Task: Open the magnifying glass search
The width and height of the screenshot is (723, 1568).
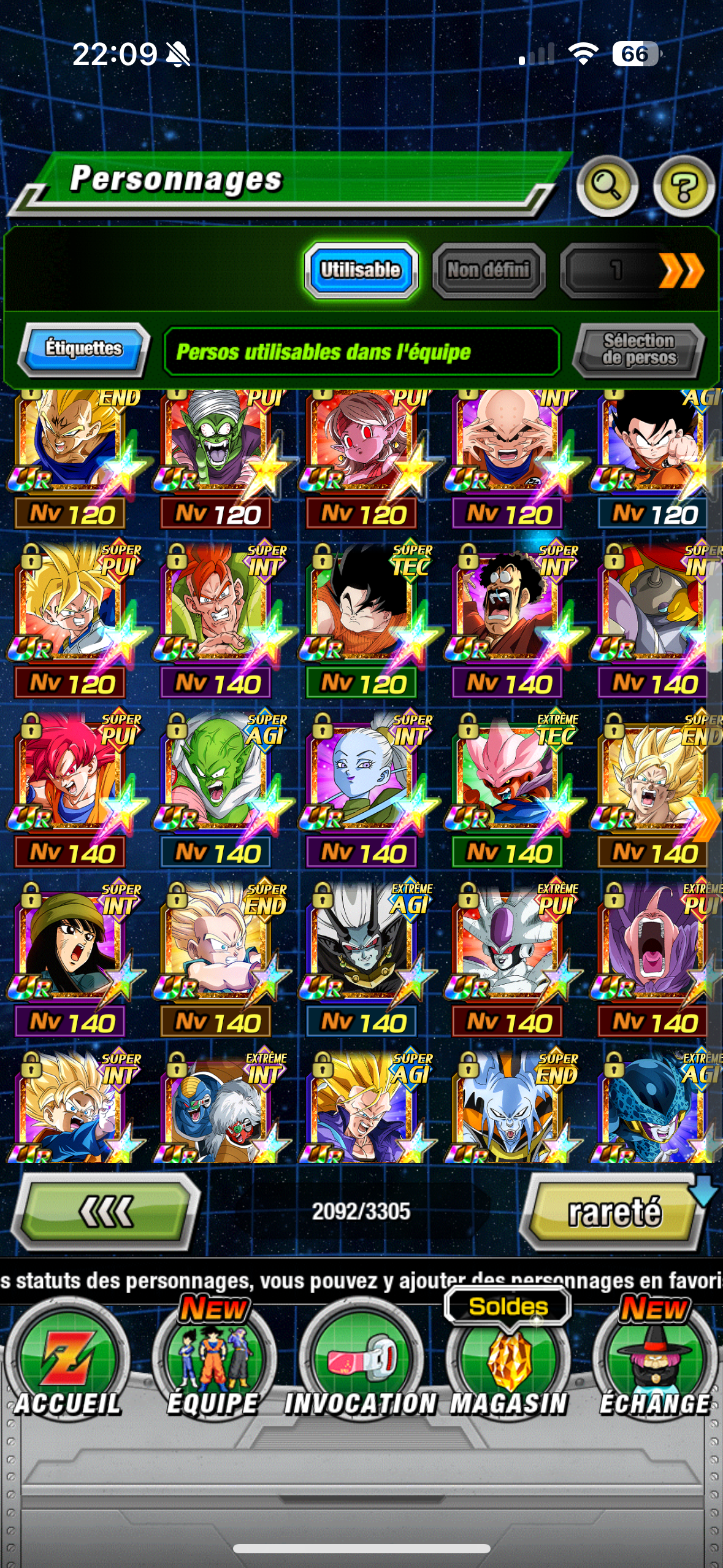Action: click(606, 185)
